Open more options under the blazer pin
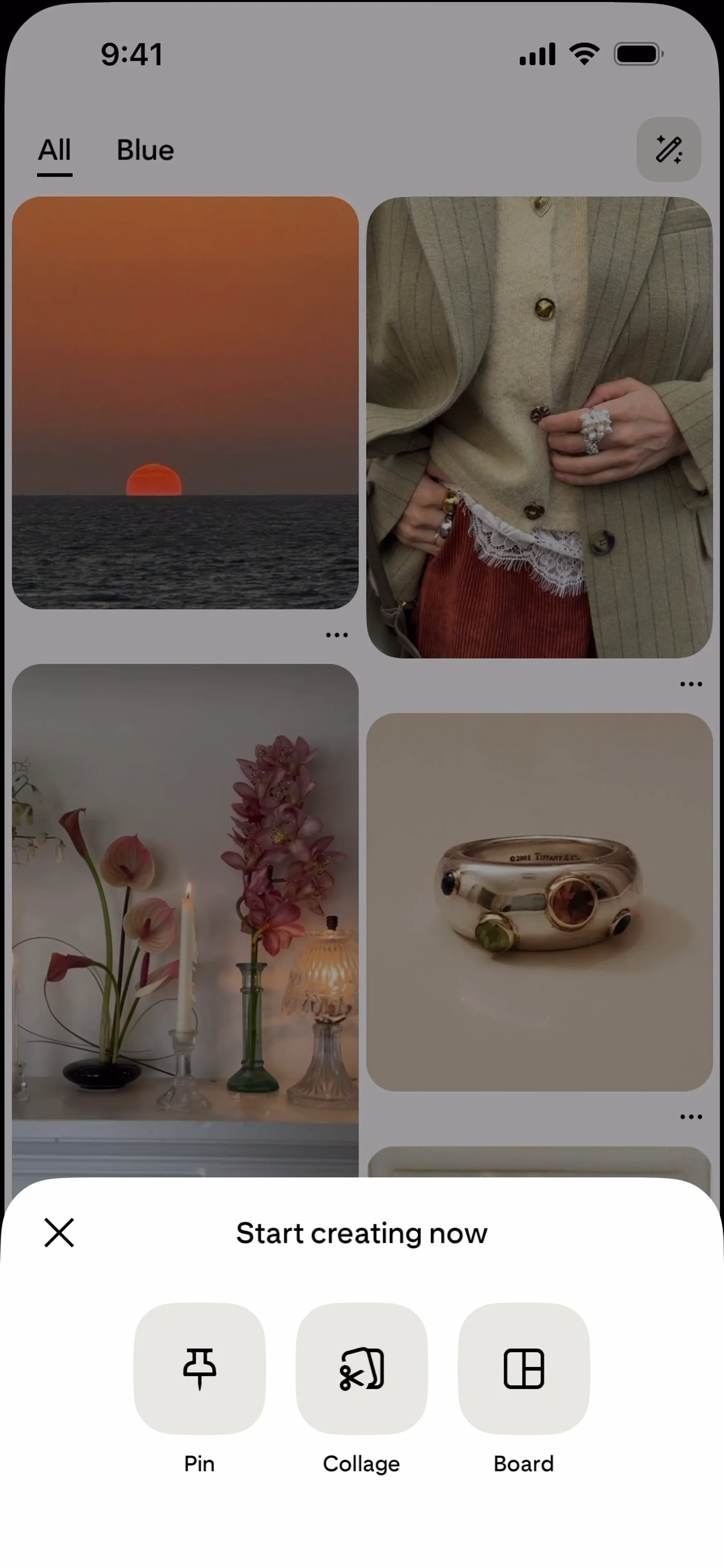The width and height of the screenshot is (724, 1568). click(x=691, y=684)
